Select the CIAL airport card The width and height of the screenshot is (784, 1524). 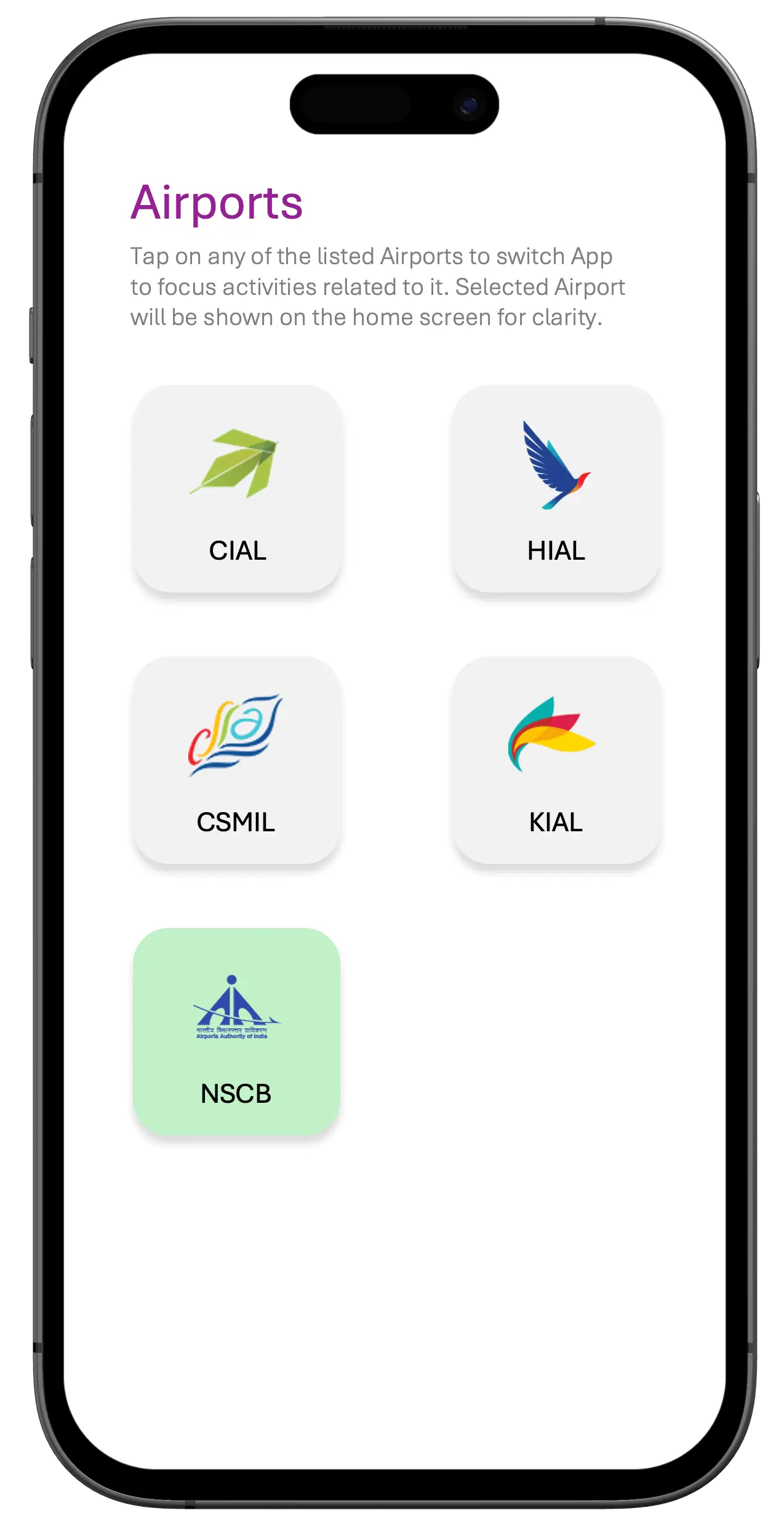coord(237,490)
